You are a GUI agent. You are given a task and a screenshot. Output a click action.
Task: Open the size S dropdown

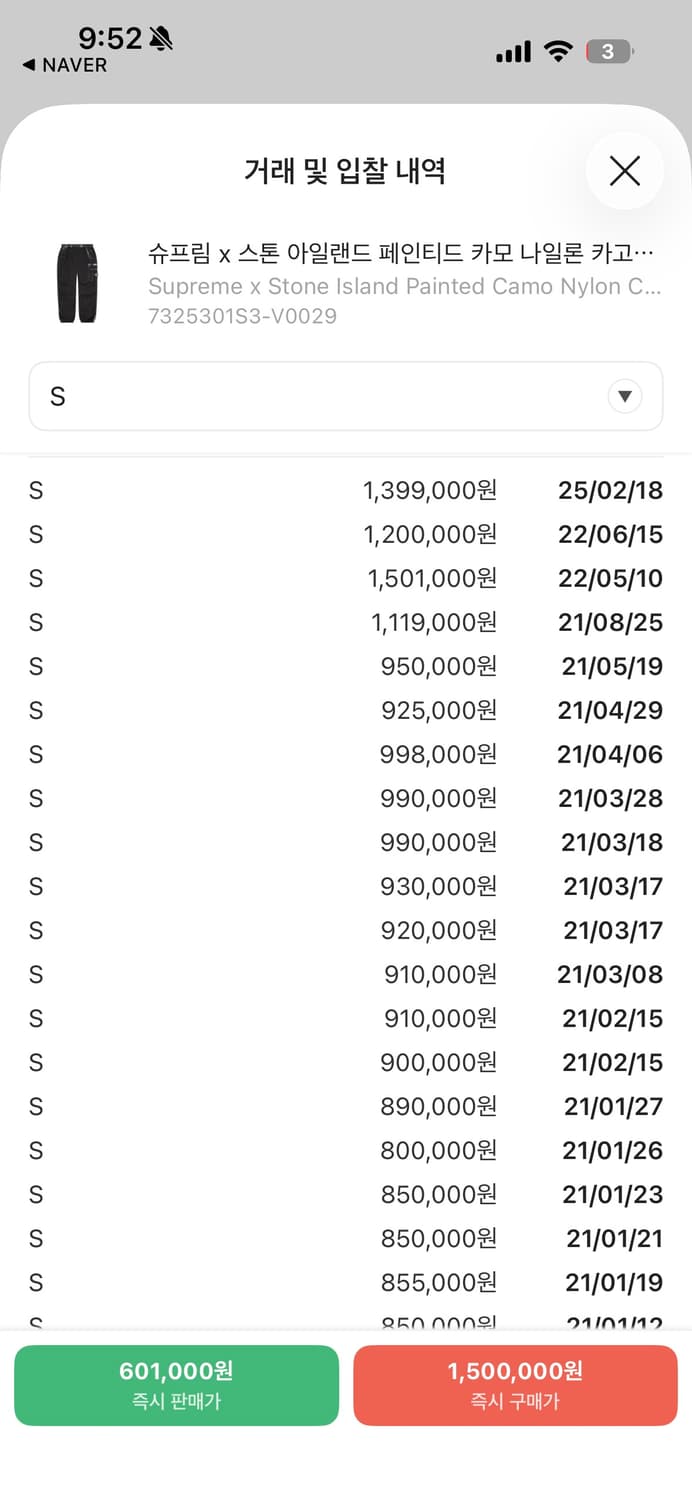(x=346, y=397)
